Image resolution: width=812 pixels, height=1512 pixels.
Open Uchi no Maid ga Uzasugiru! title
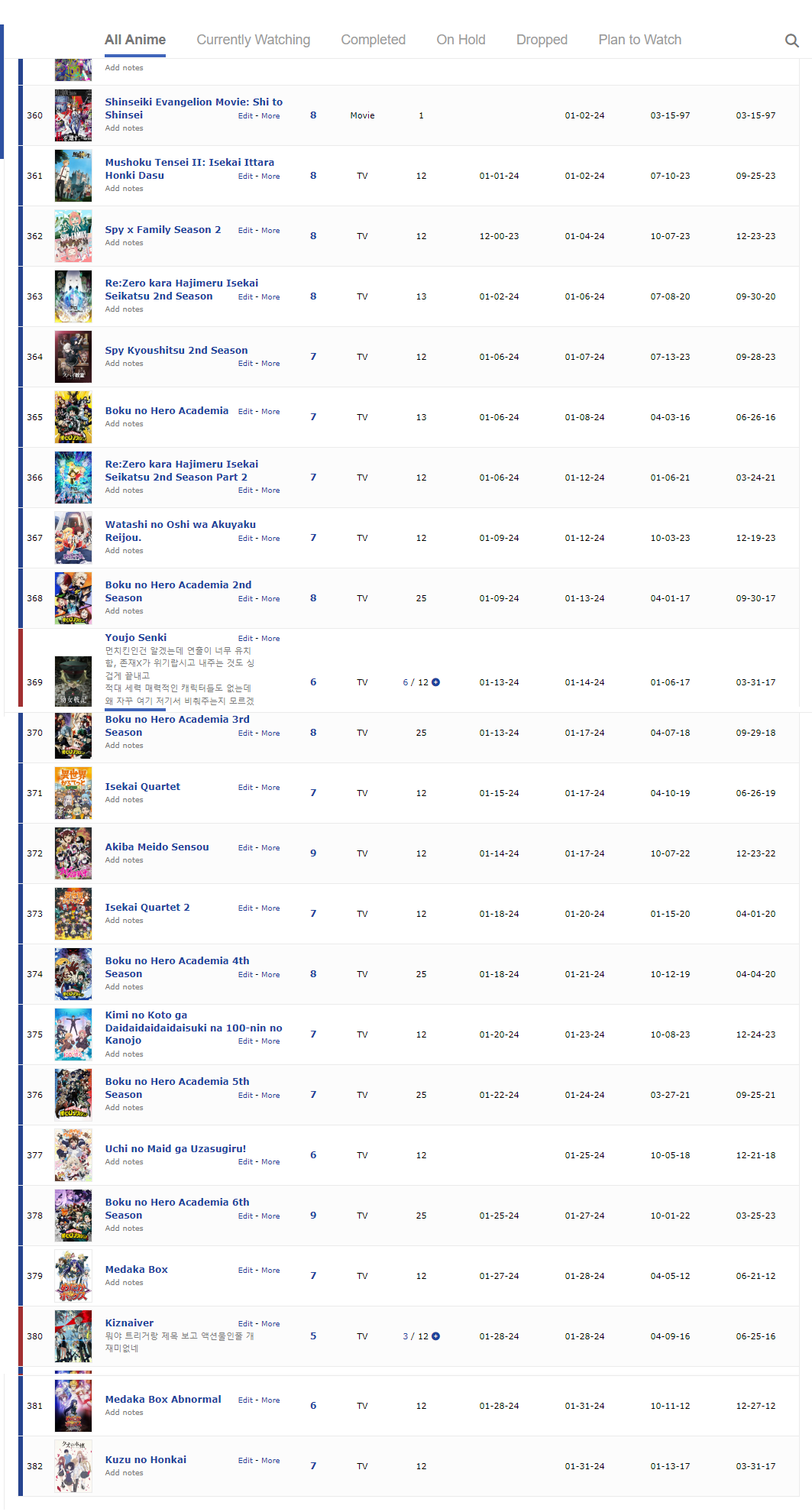coord(176,1148)
